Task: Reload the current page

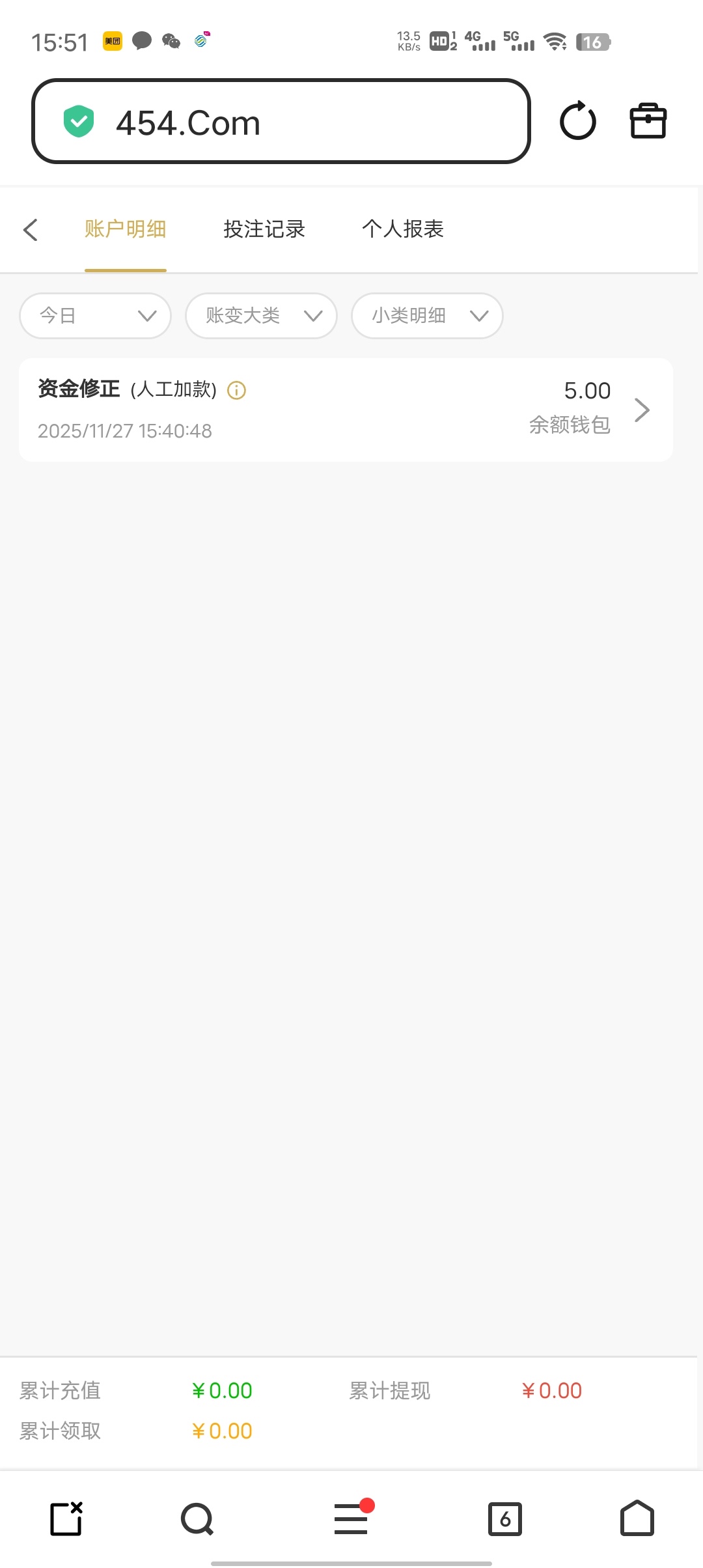Action: coord(577,121)
